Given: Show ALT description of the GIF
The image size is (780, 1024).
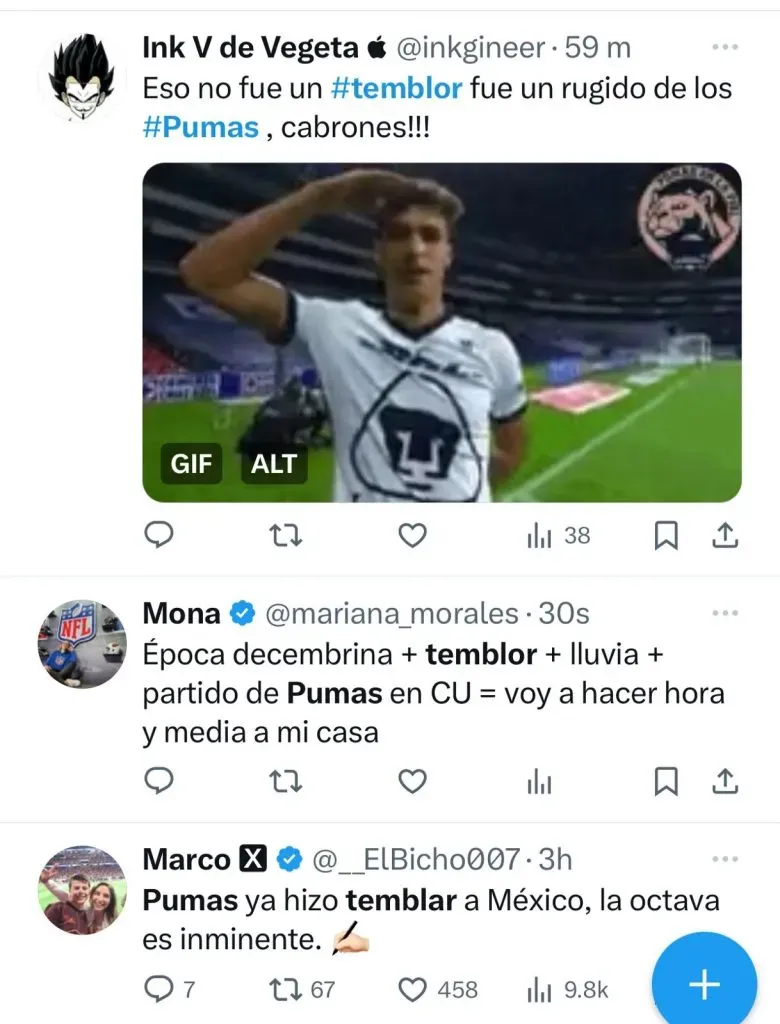Looking at the screenshot, I should [x=273, y=464].
